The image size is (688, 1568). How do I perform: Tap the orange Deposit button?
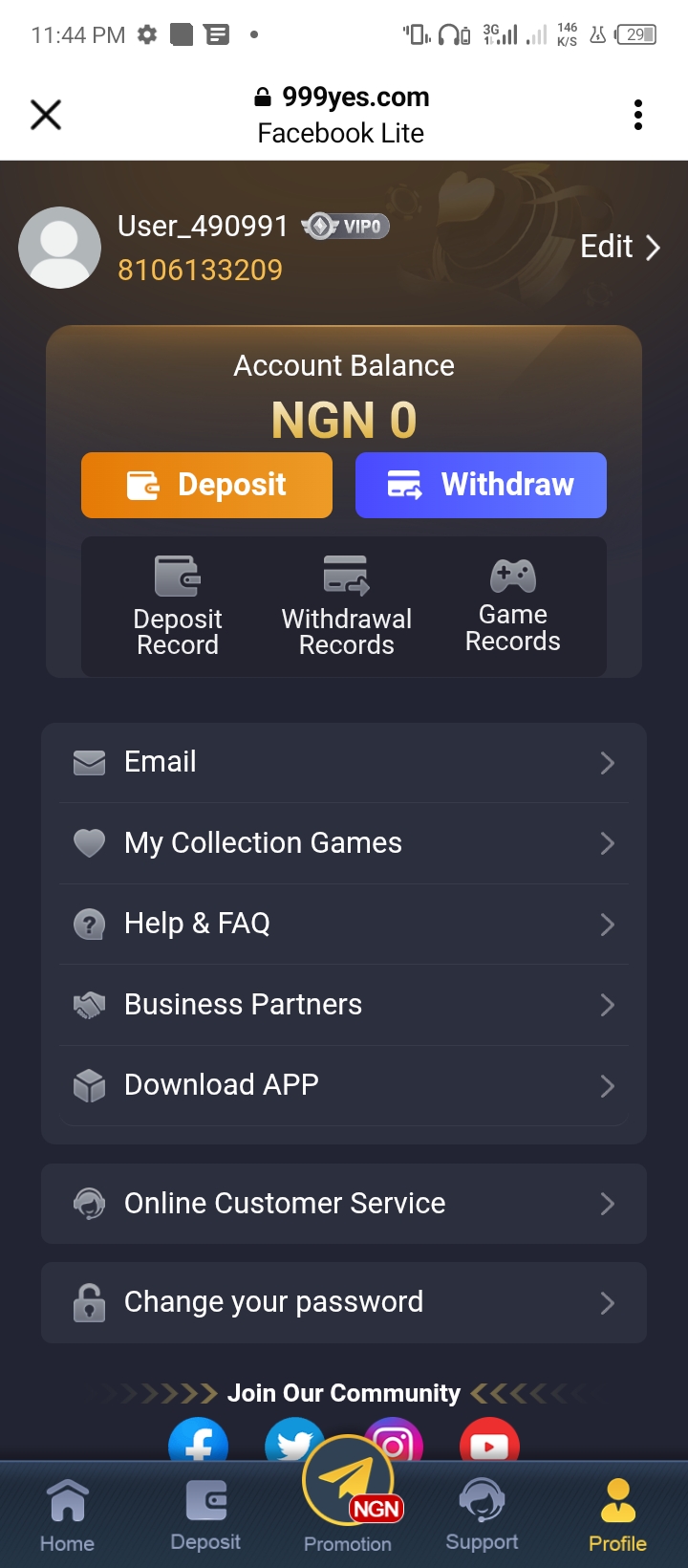(206, 485)
